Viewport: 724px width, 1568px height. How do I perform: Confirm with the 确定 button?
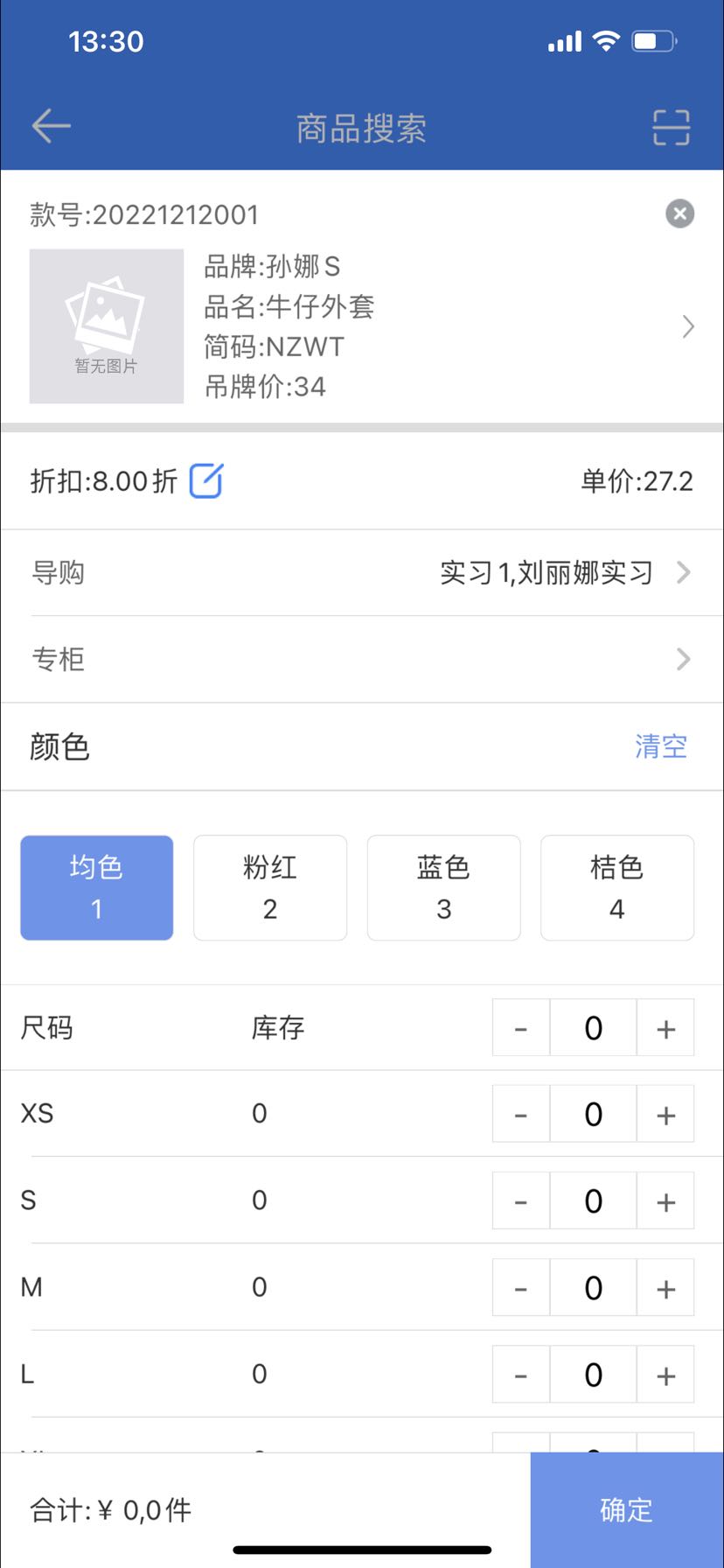tap(626, 1509)
